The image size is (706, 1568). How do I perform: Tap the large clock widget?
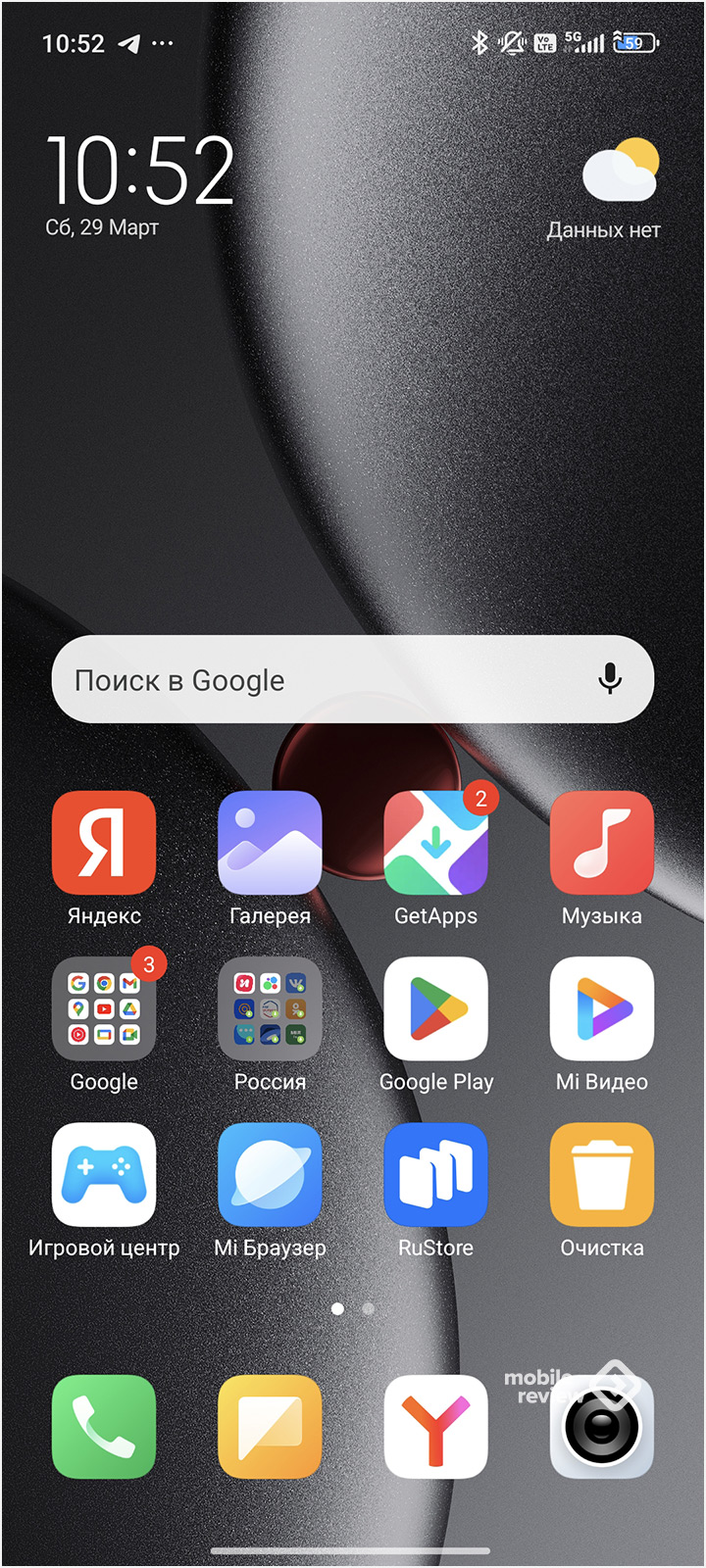[x=140, y=171]
